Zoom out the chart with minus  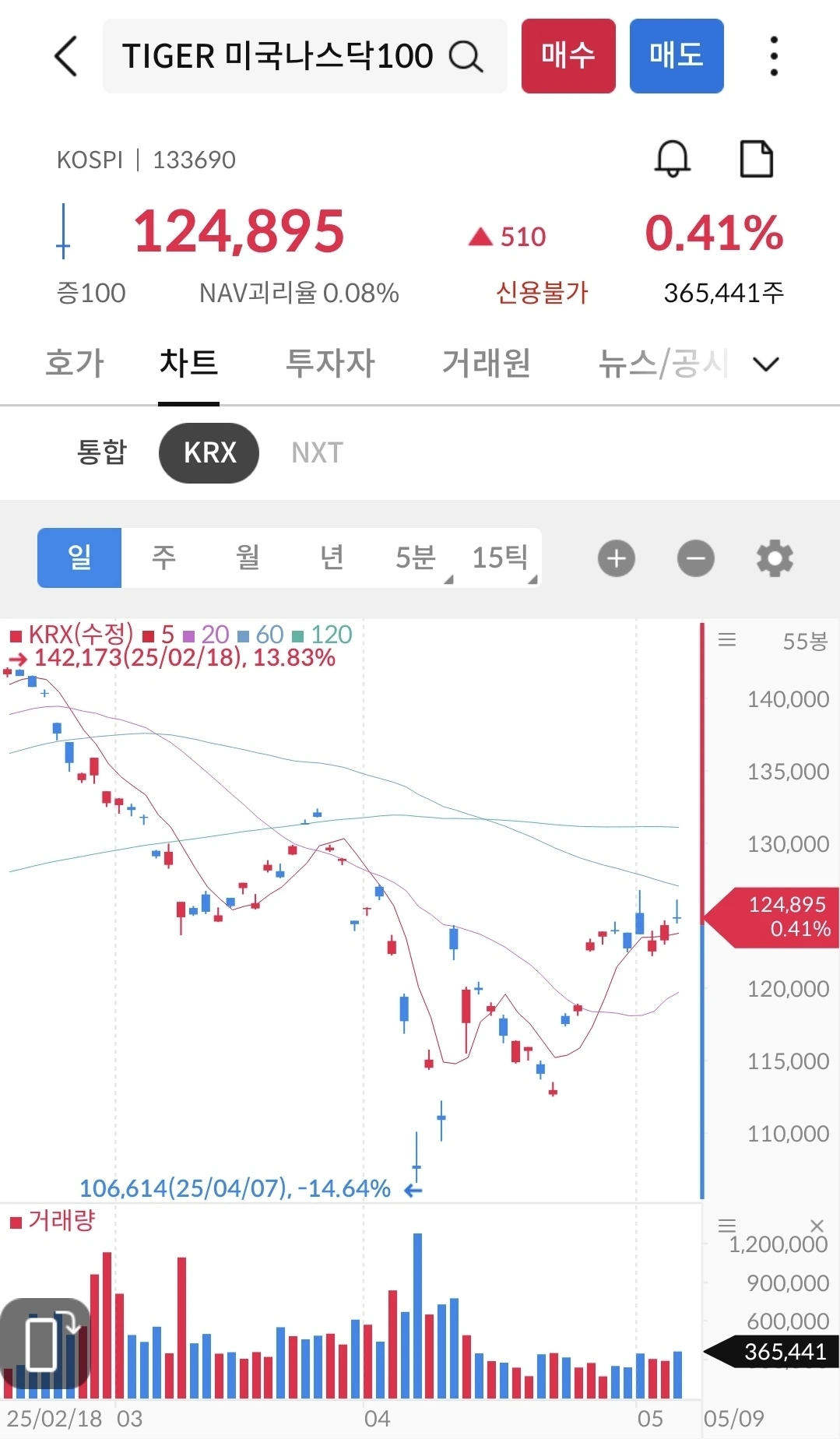coord(696,558)
